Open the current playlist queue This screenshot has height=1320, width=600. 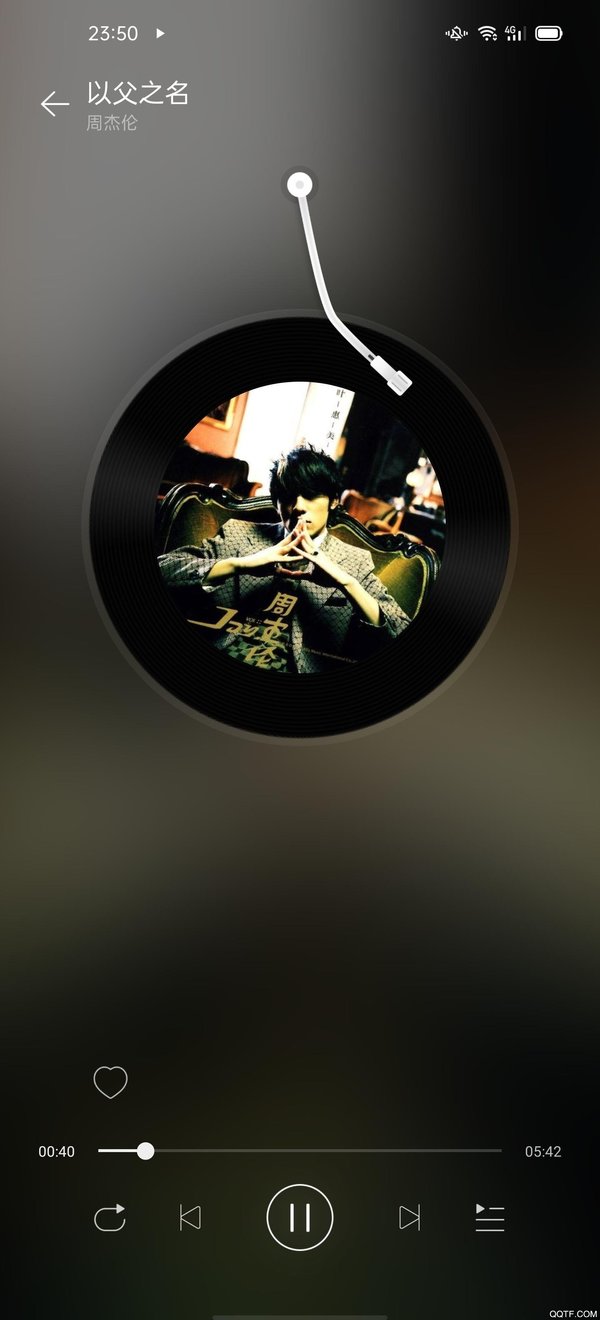[489, 1217]
